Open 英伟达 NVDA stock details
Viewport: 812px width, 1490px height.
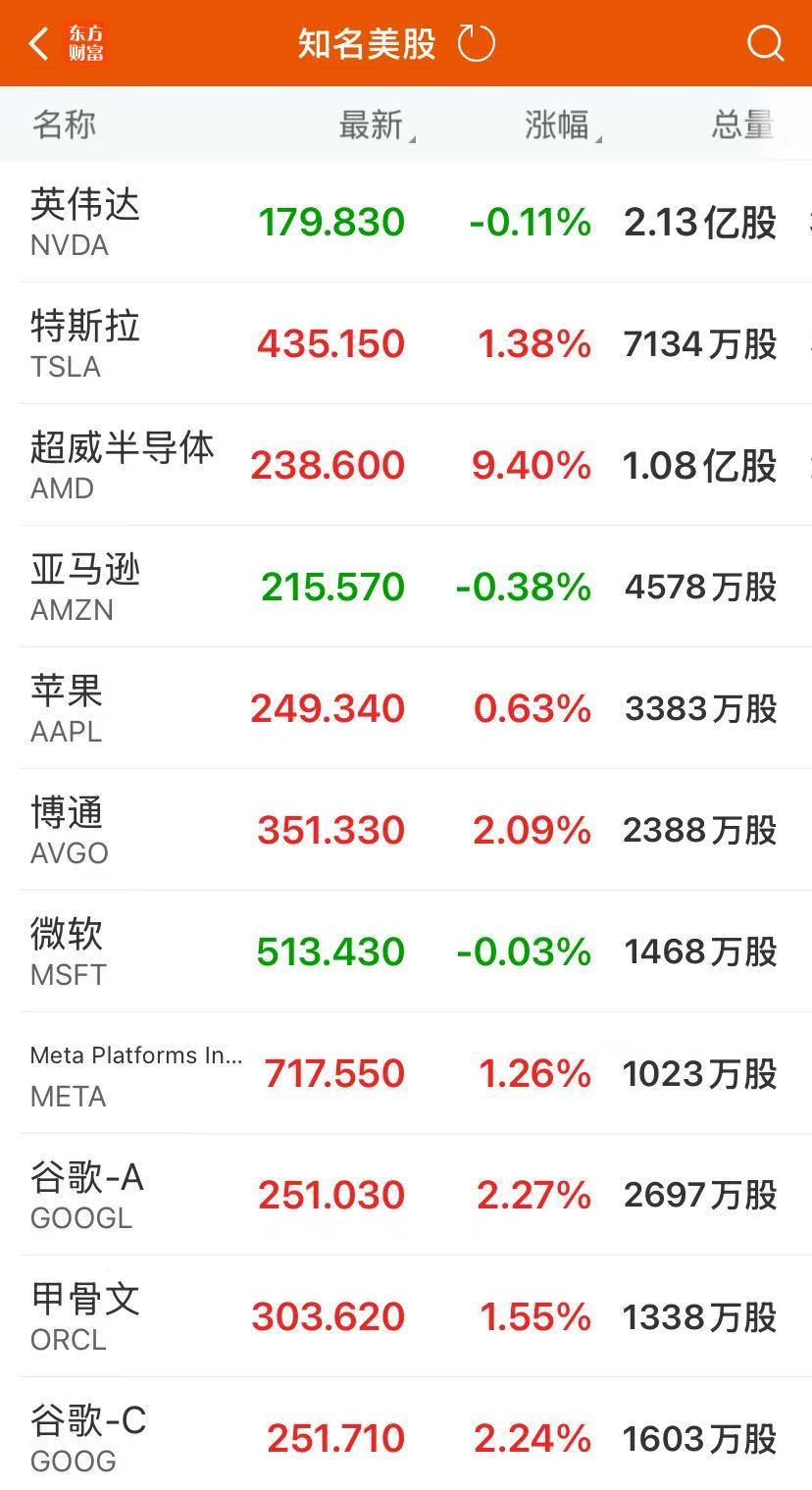click(85, 222)
